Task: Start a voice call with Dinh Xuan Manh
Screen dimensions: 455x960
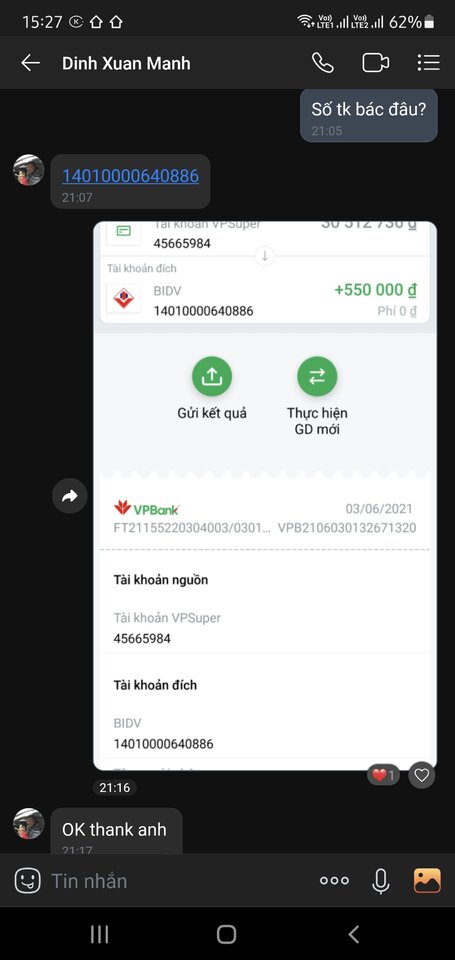Action: (323, 62)
